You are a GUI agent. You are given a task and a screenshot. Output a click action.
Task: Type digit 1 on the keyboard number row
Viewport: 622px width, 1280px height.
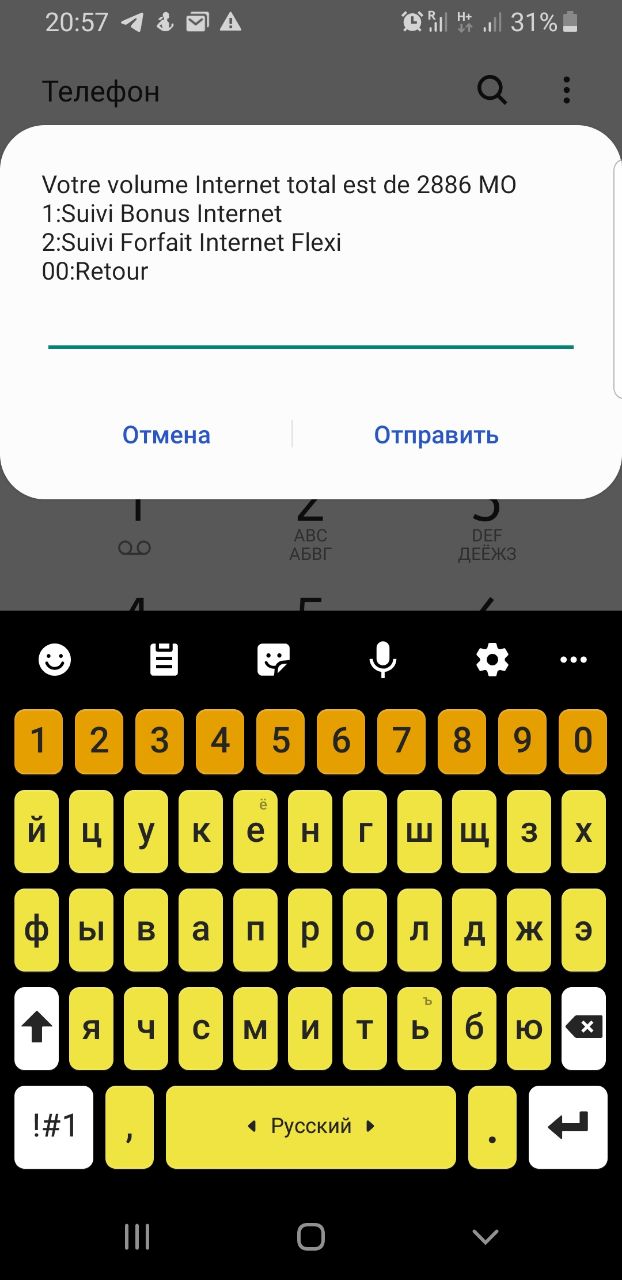(39, 741)
